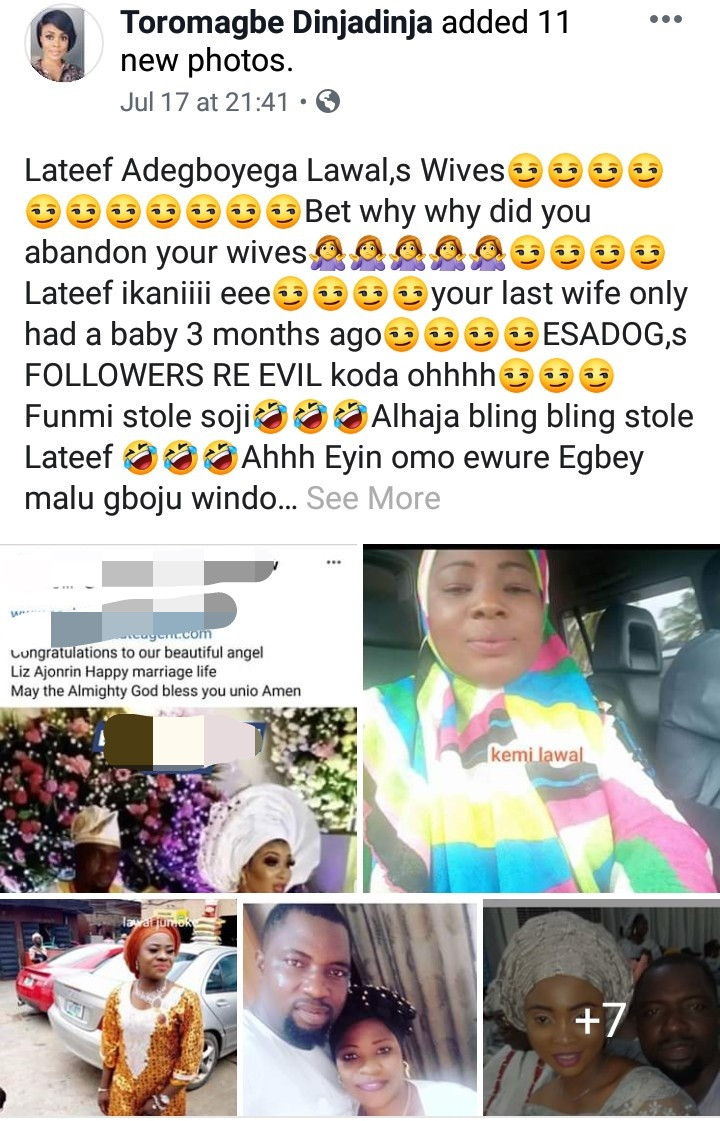The width and height of the screenshot is (720, 1121).
Task: Open the post author's profile picture
Action: tap(63, 43)
